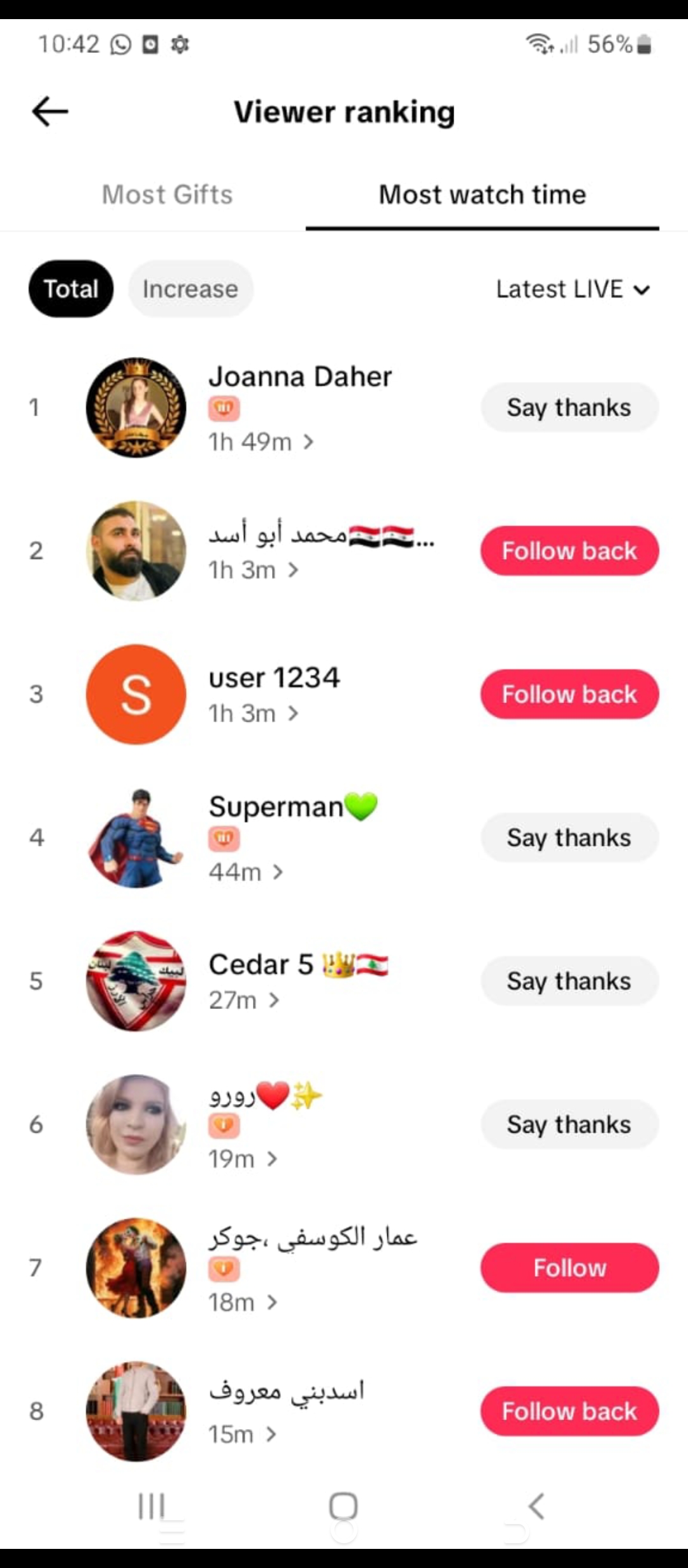Open the system recent apps view
Image resolution: width=688 pixels, height=1568 pixels.
coord(152,1507)
